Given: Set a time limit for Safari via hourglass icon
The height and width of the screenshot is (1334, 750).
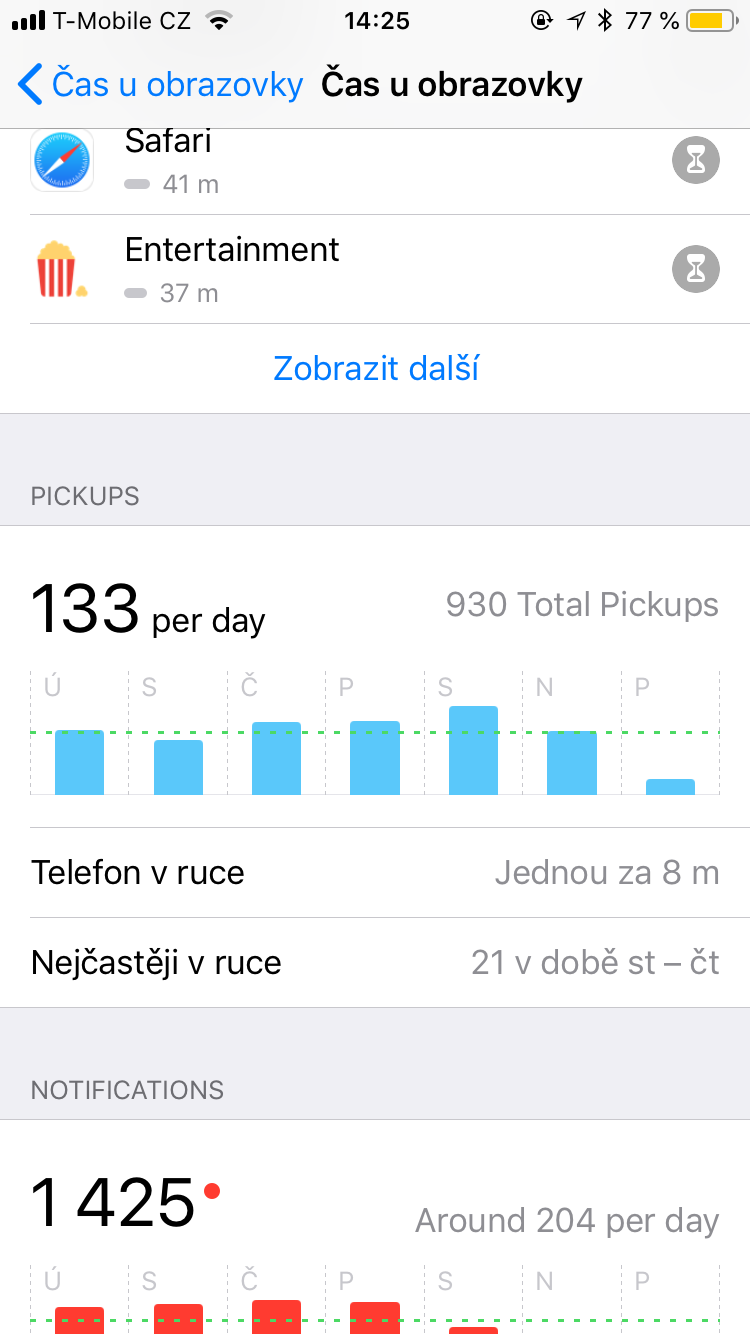Looking at the screenshot, I should pyautogui.click(x=695, y=160).
